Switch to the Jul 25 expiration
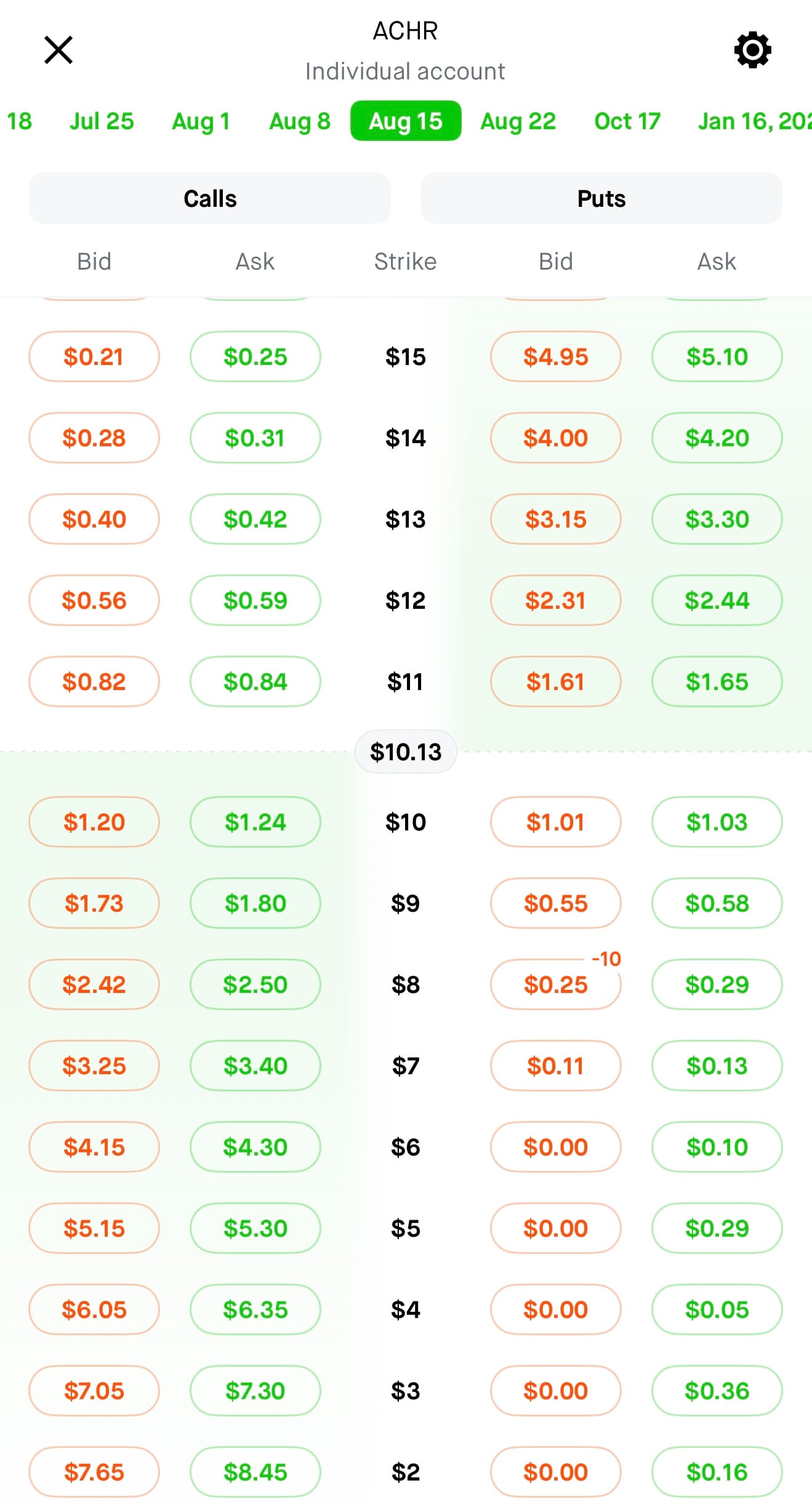 point(102,121)
